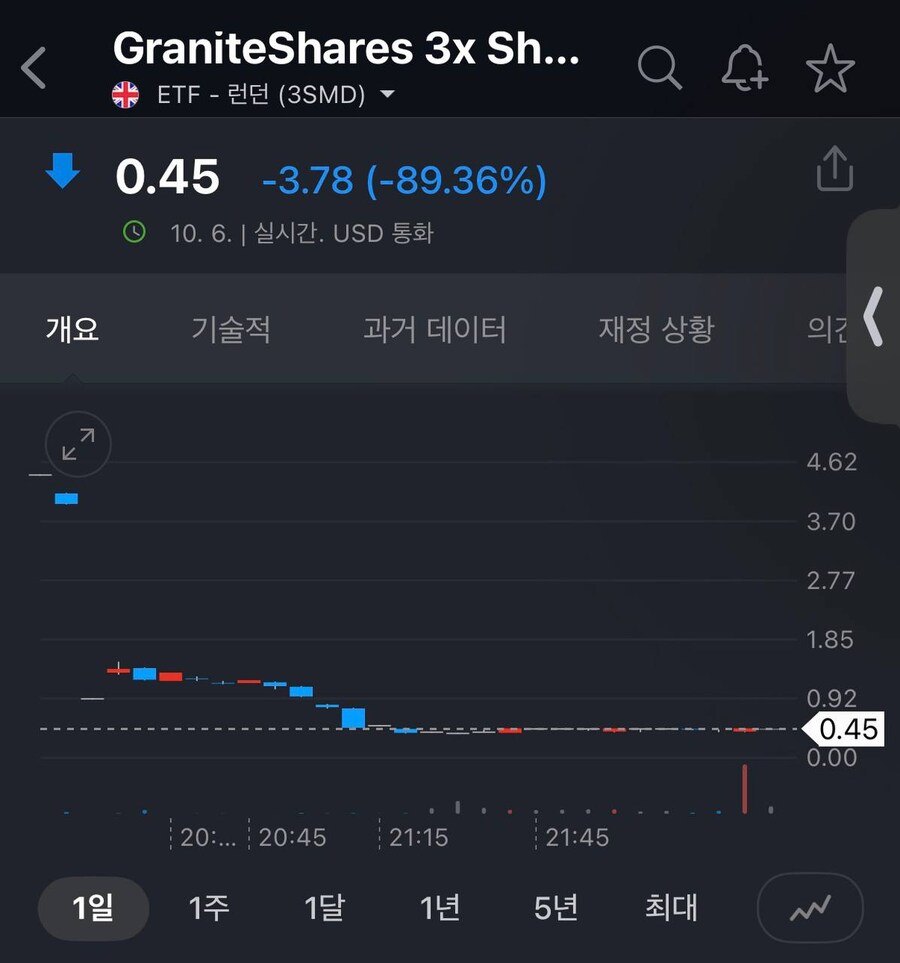Change chart range to 1년

click(x=440, y=908)
